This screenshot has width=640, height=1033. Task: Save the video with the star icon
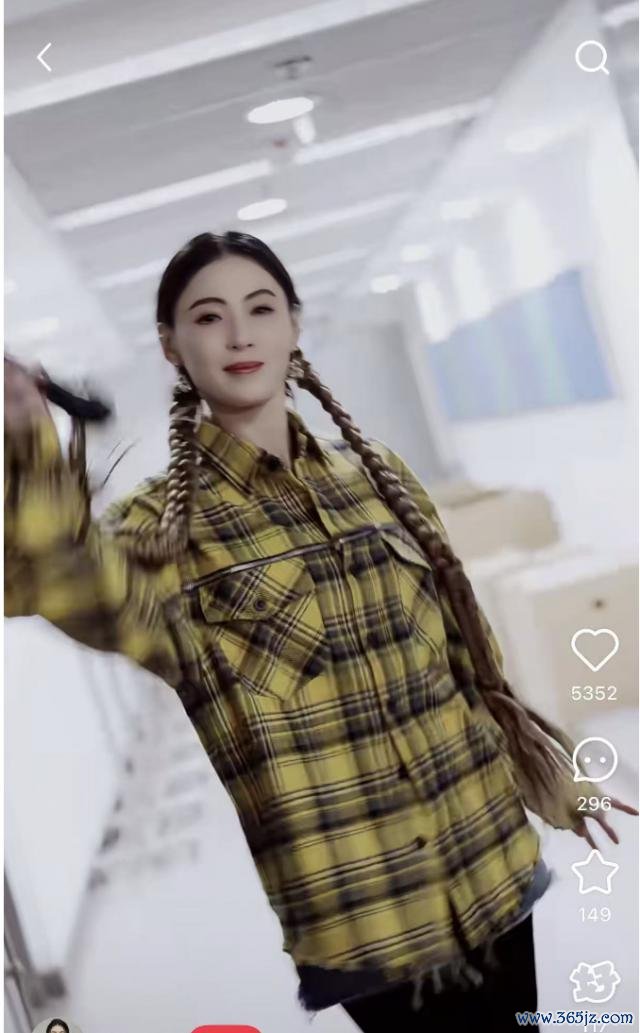[x=594, y=872]
